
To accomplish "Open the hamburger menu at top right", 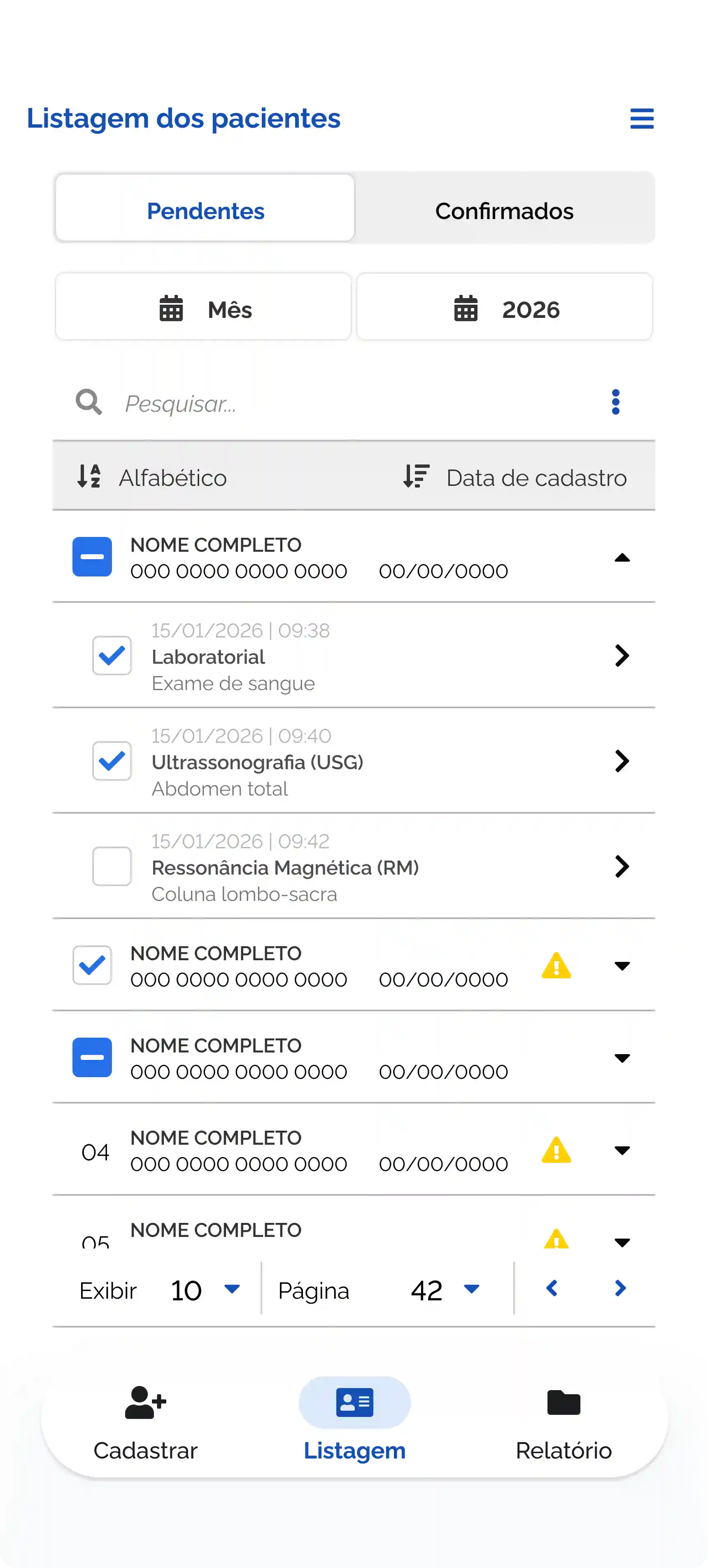I will (x=642, y=119).
